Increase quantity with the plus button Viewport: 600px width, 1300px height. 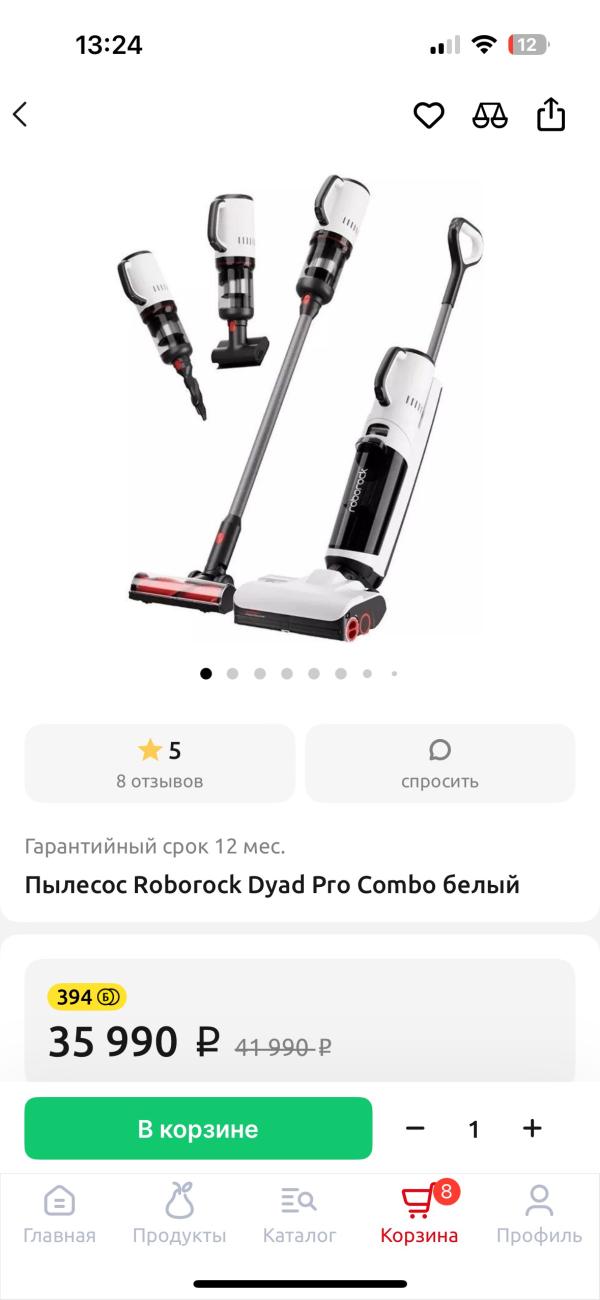(x=532, y=1129)
